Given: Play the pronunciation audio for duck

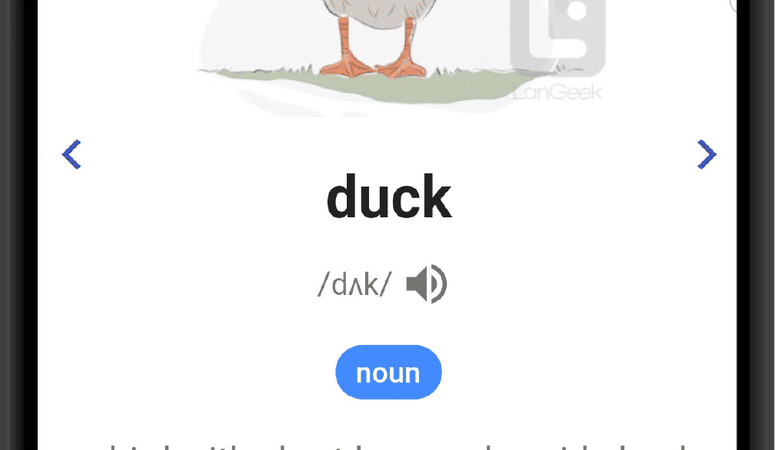Looking at the screenshot, I should pos(426,285).
